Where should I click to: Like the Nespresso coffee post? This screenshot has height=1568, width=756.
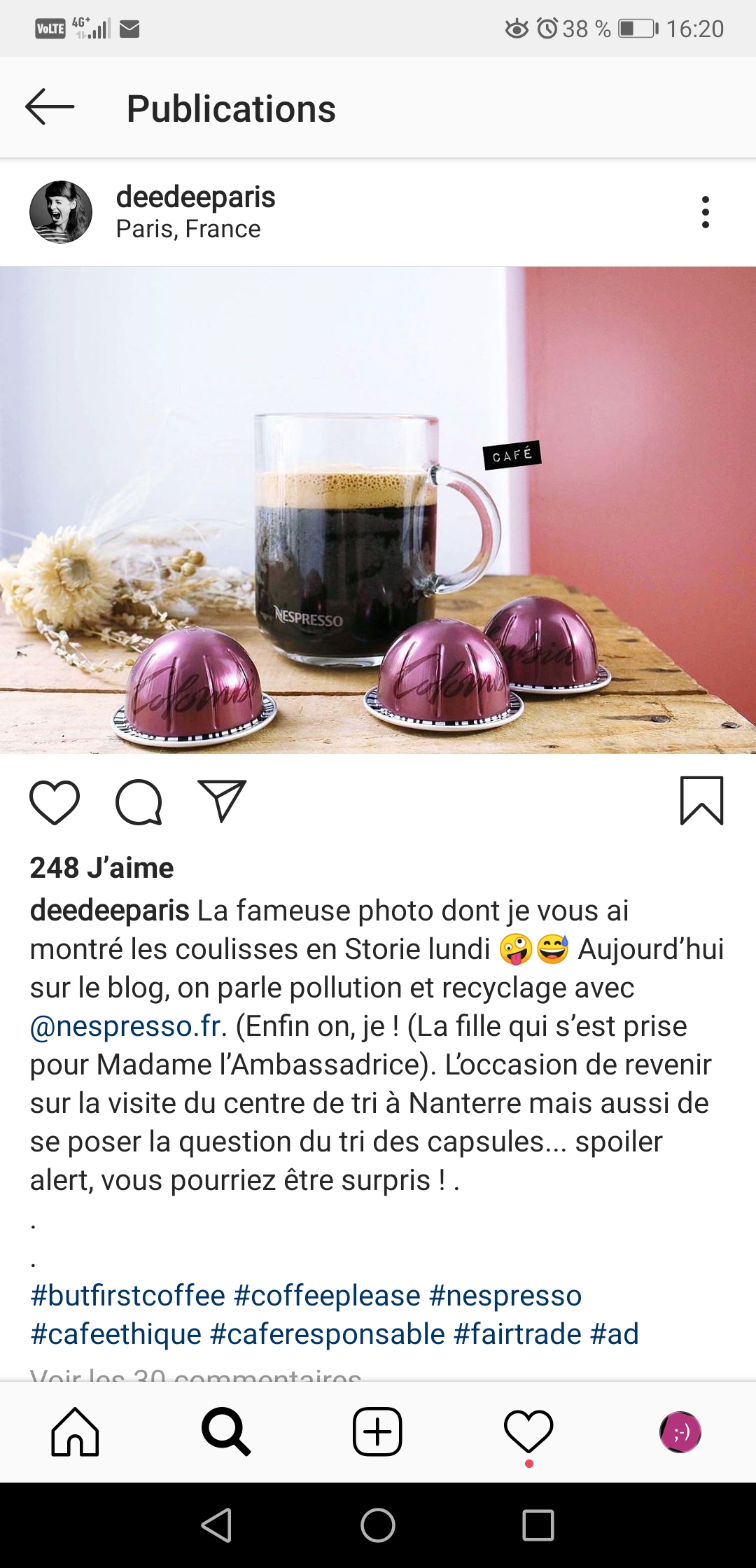(x=55, y=801)
